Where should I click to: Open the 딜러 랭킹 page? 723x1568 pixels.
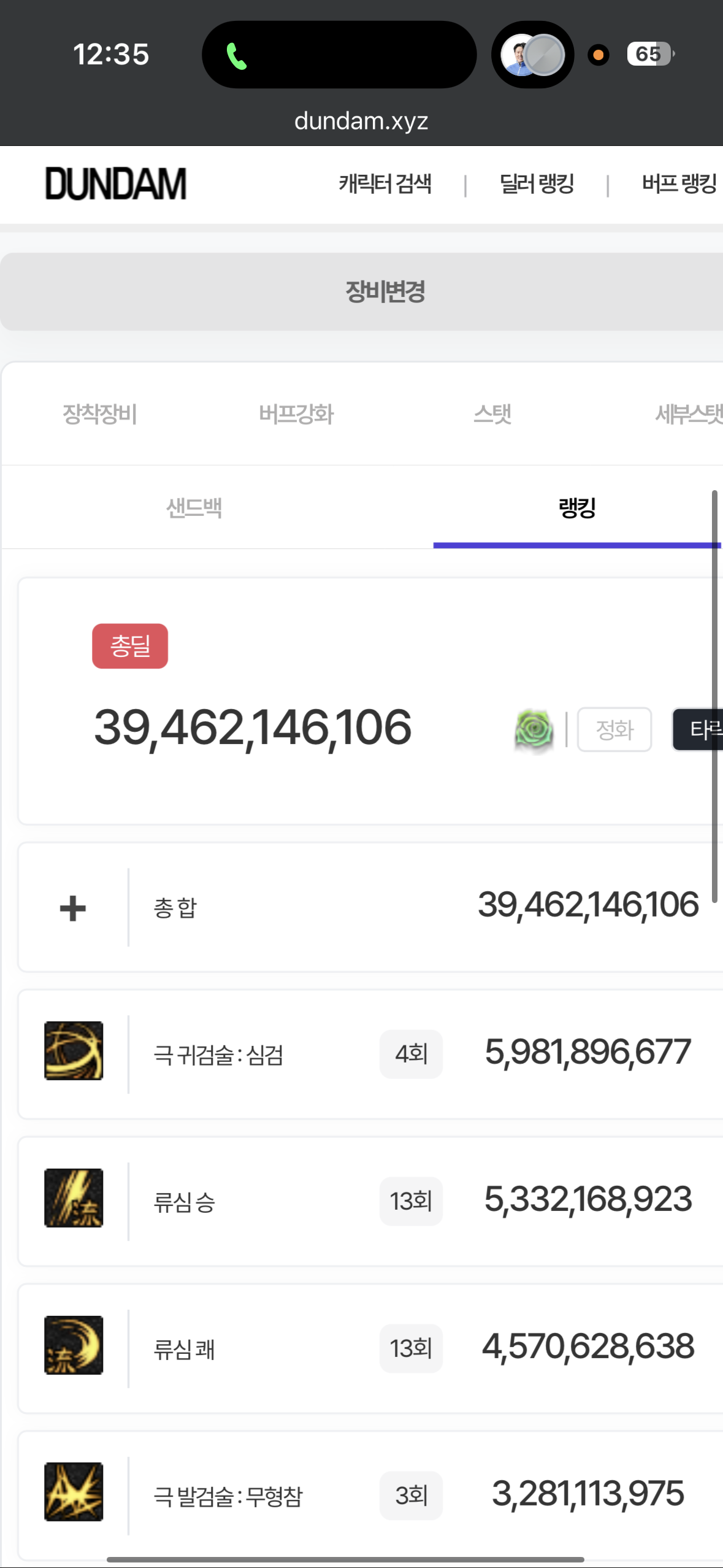(537, 184)
